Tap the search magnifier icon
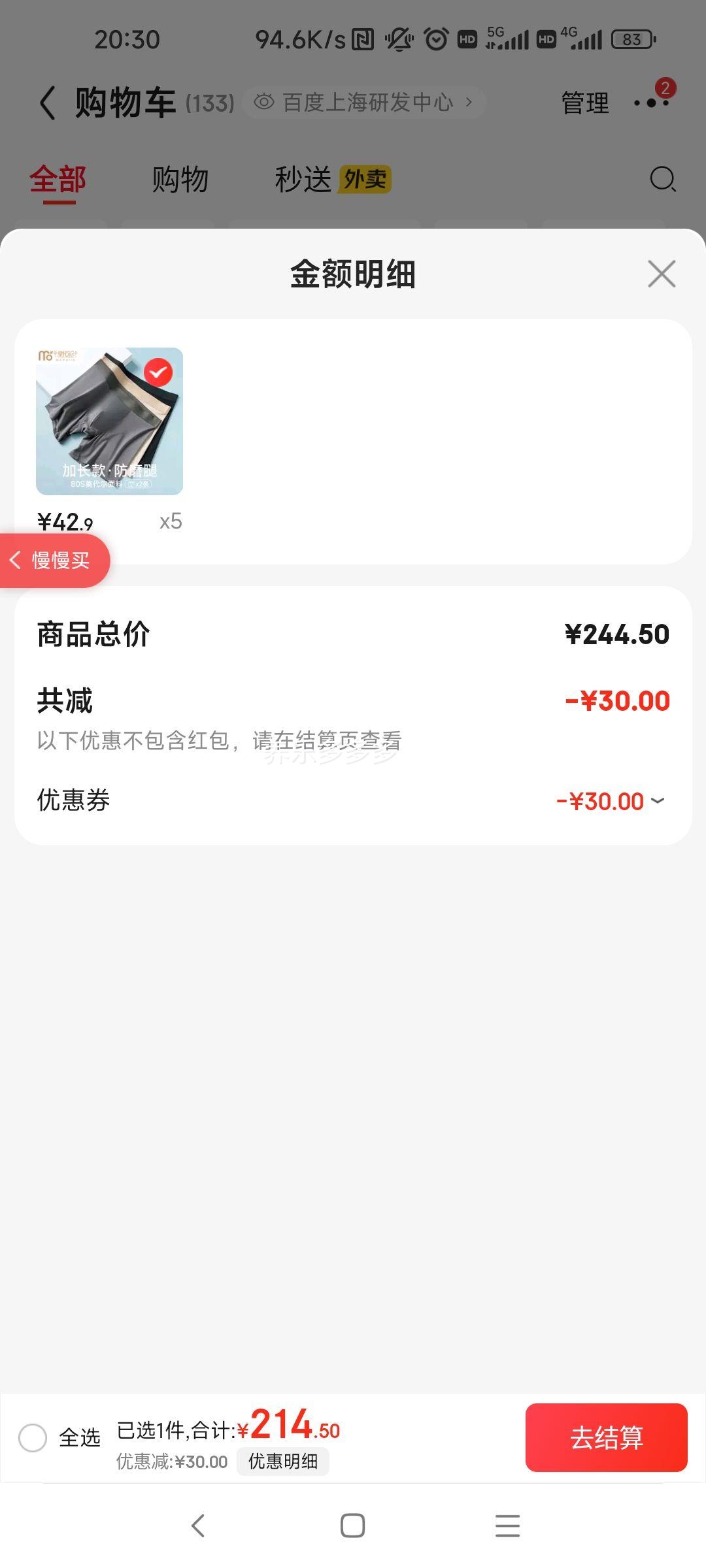 coord(663,178)
